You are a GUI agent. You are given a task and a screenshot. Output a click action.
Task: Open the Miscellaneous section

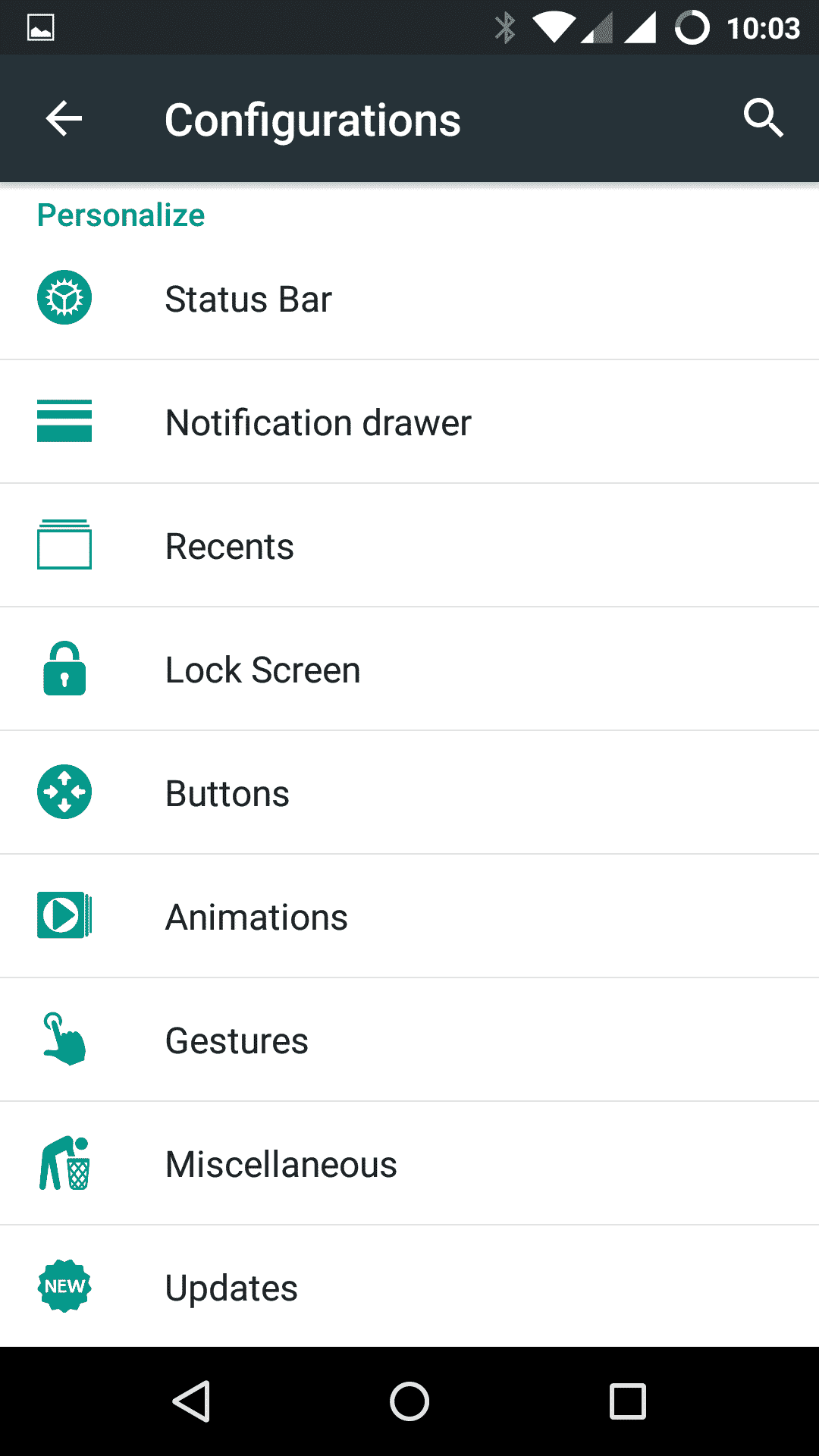click(x=409, y=1163)
